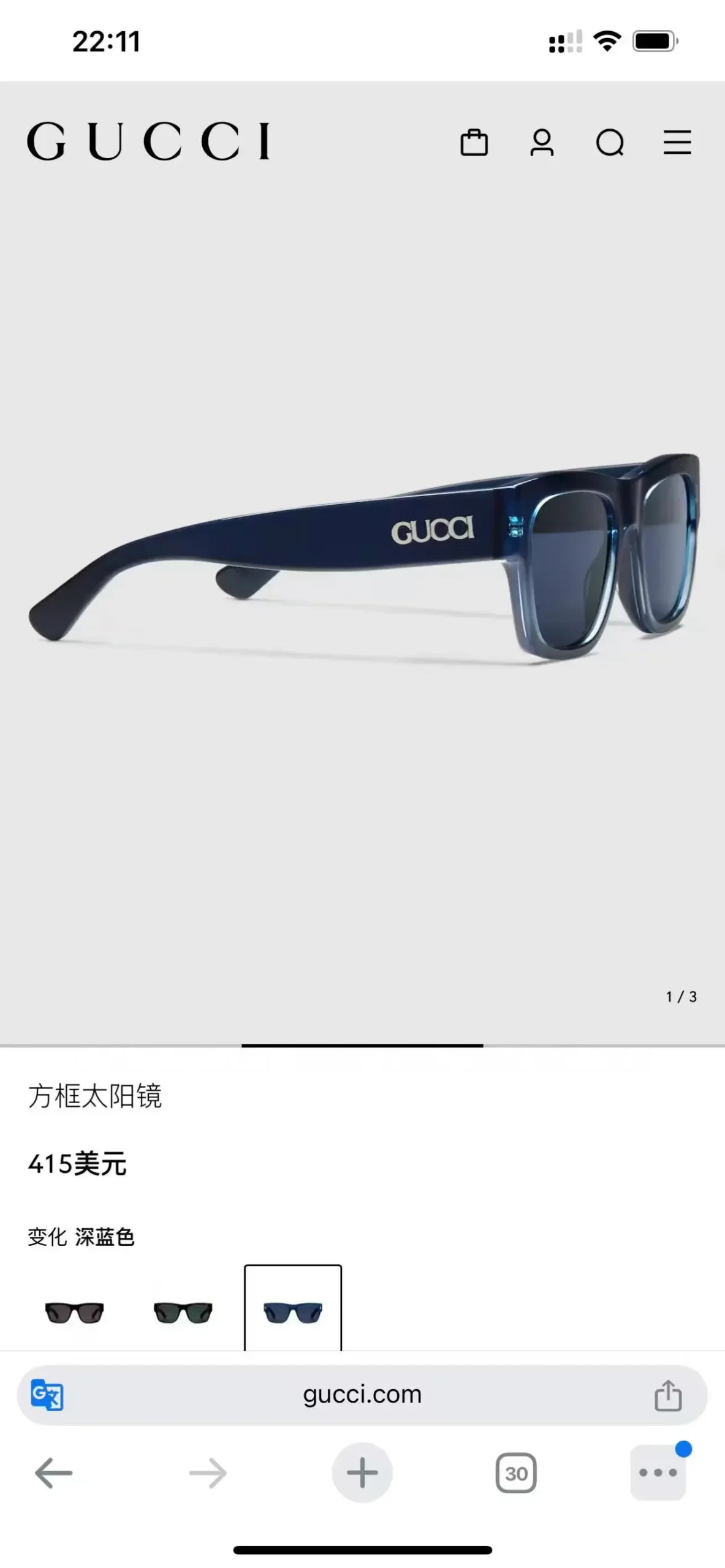
Task: View the 30 open tabs
Action: tap(516, 1473)
